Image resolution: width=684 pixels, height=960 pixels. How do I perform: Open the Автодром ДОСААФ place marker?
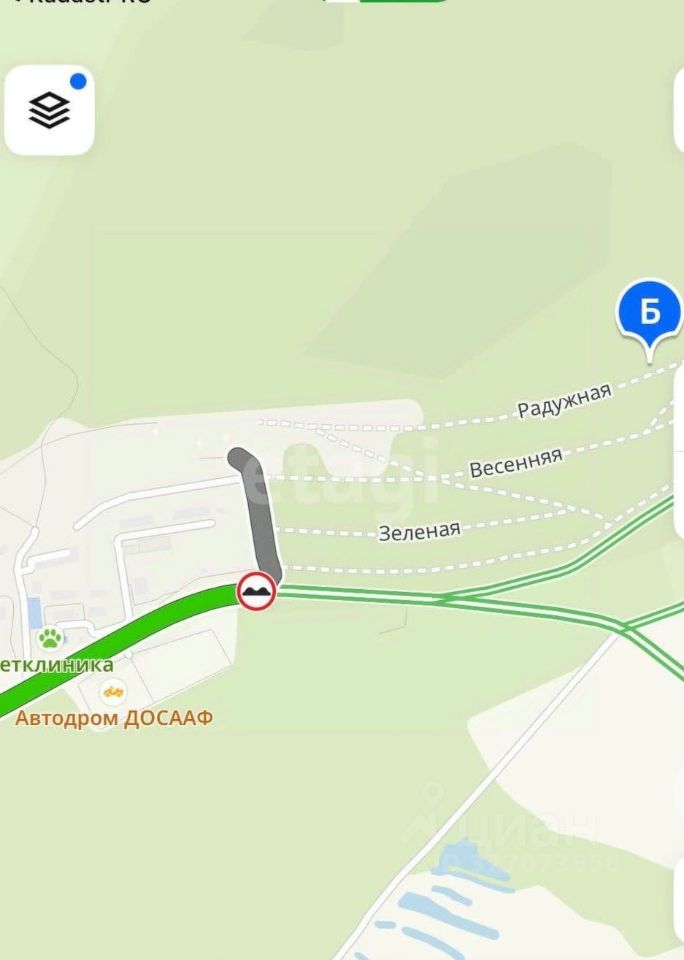pos(113,691)
